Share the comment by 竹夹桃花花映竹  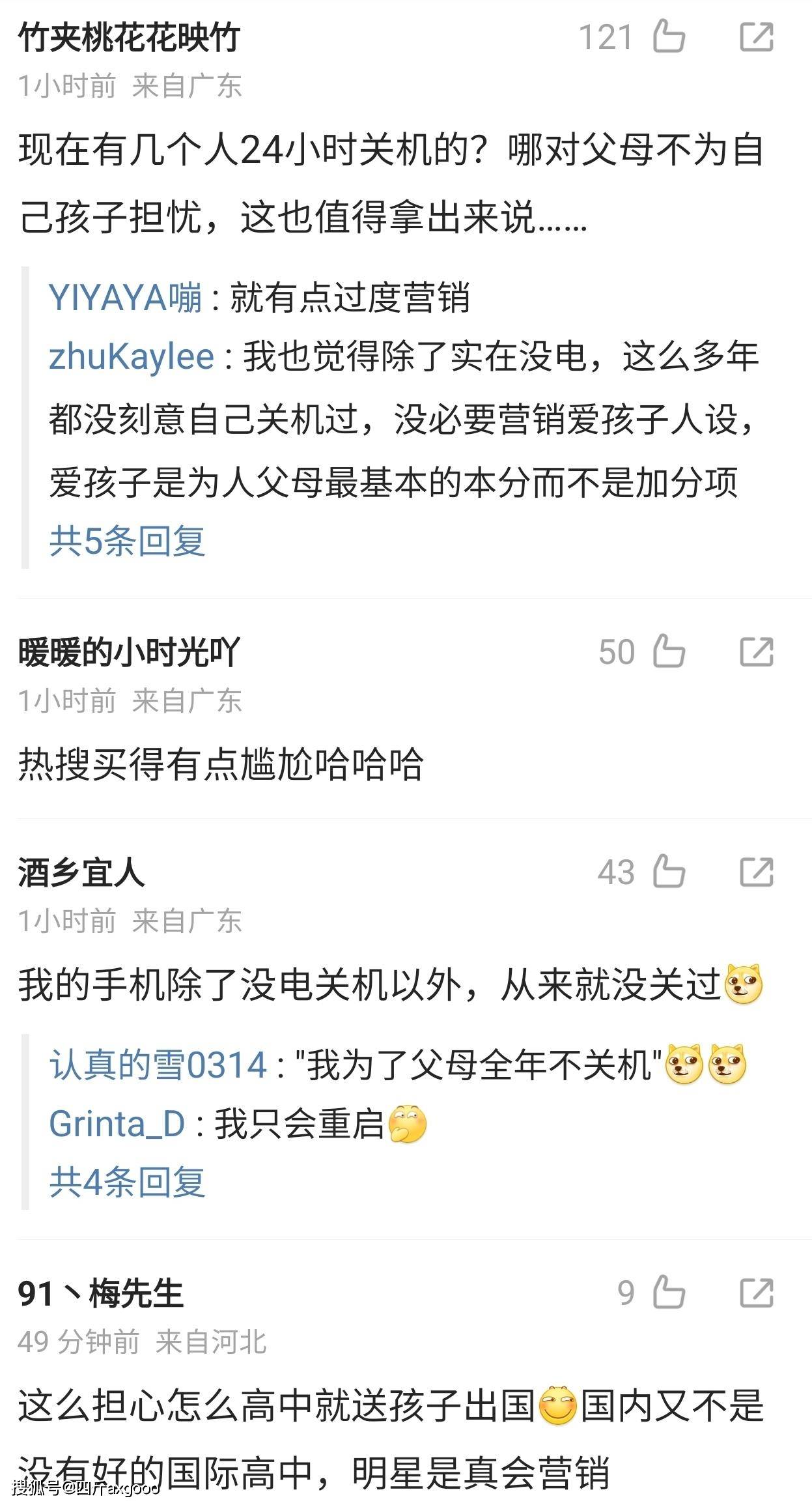757,36
